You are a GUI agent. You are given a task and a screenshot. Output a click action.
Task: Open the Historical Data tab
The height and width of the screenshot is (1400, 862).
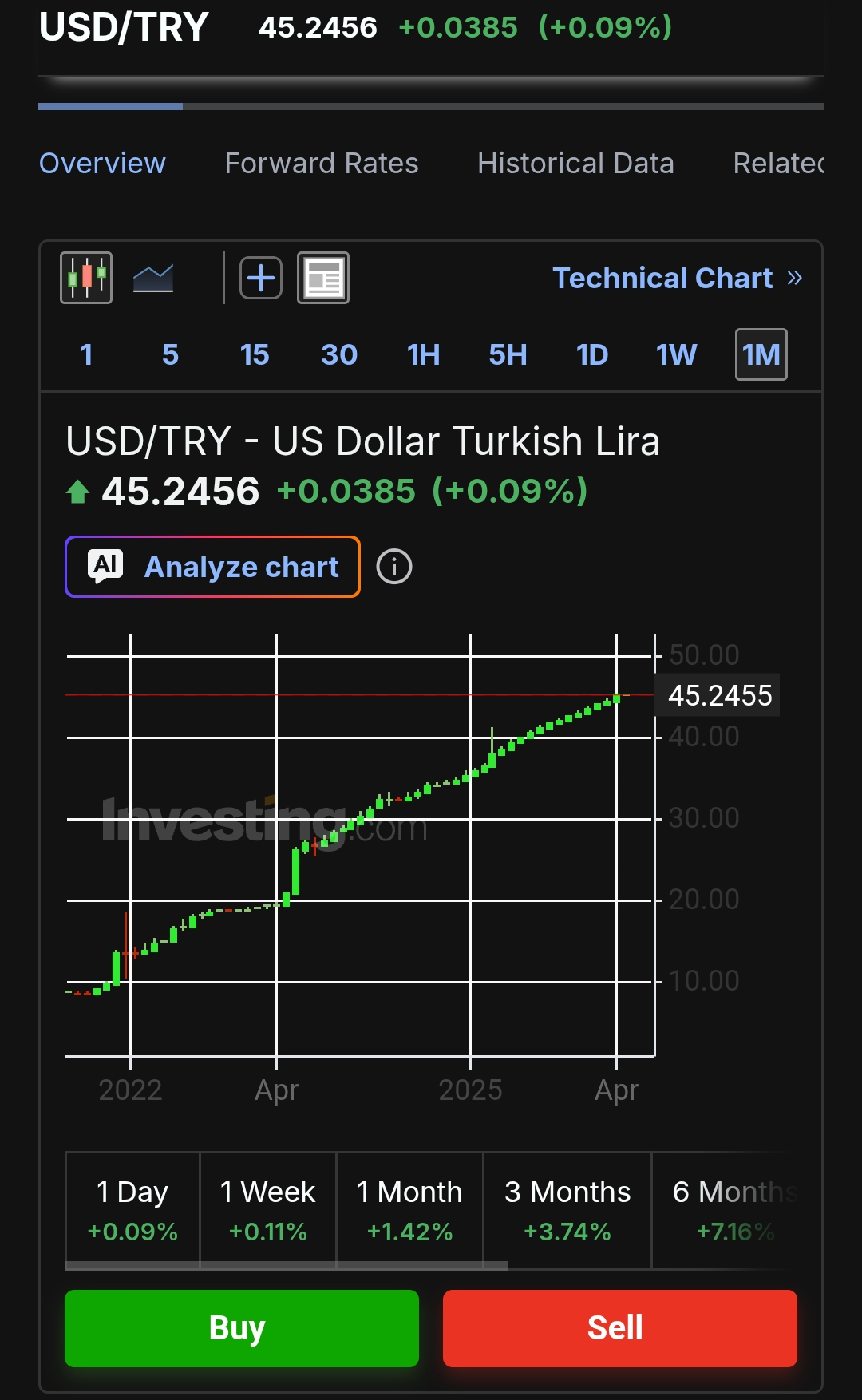click(575, 164)
